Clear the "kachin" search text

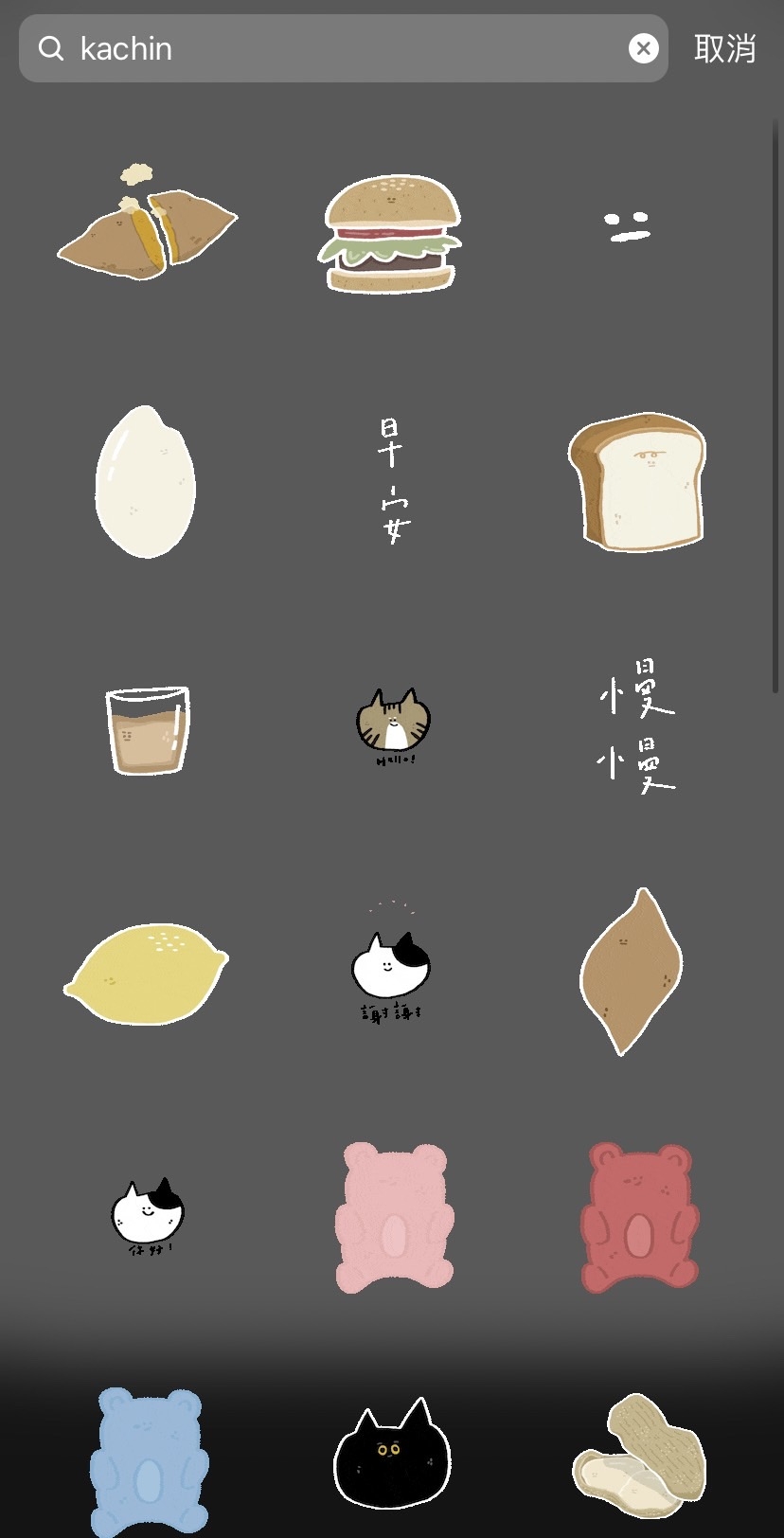(643, 48)
